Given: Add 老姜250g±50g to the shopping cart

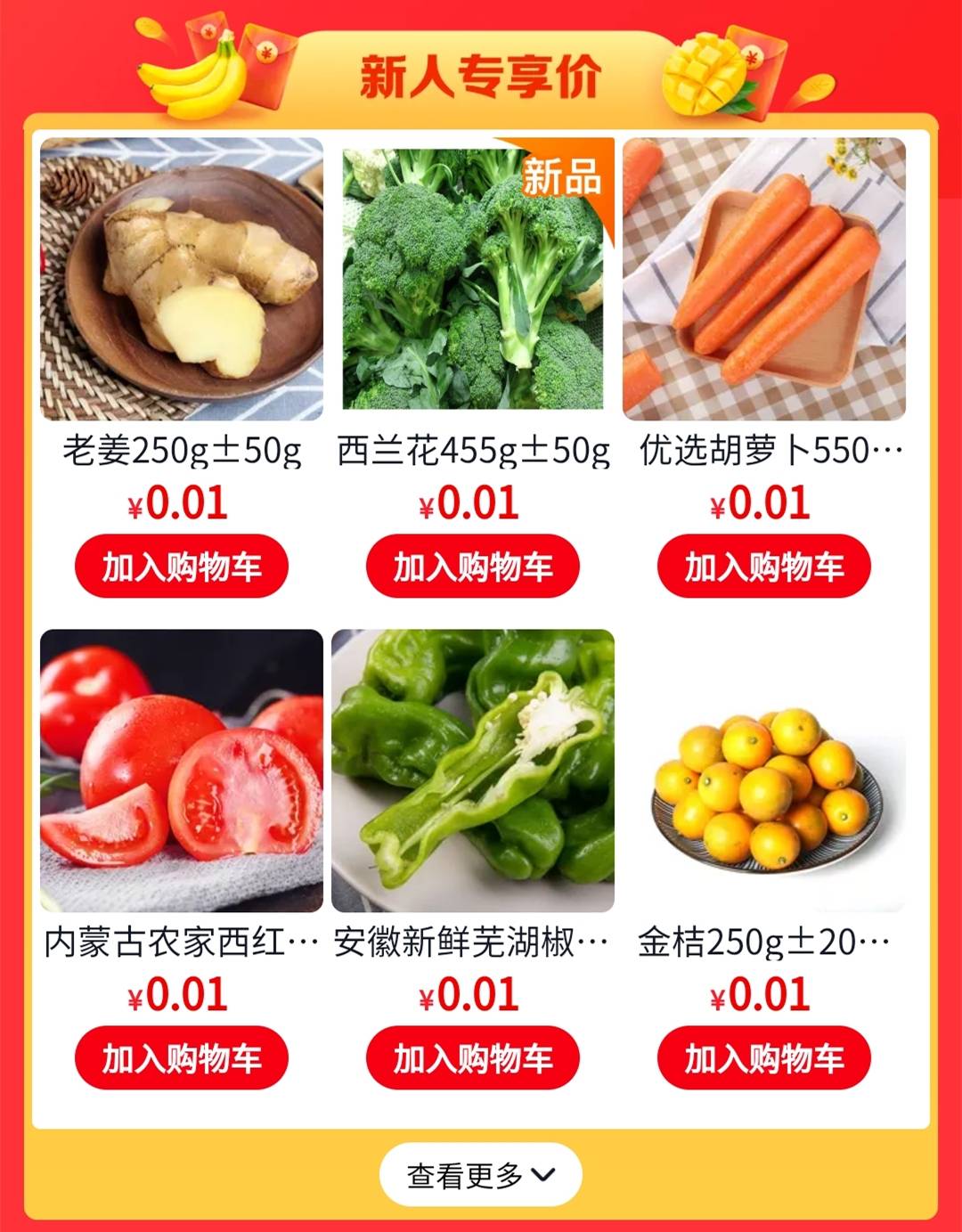Looking at the screenshot, I should tap(182, 565).
